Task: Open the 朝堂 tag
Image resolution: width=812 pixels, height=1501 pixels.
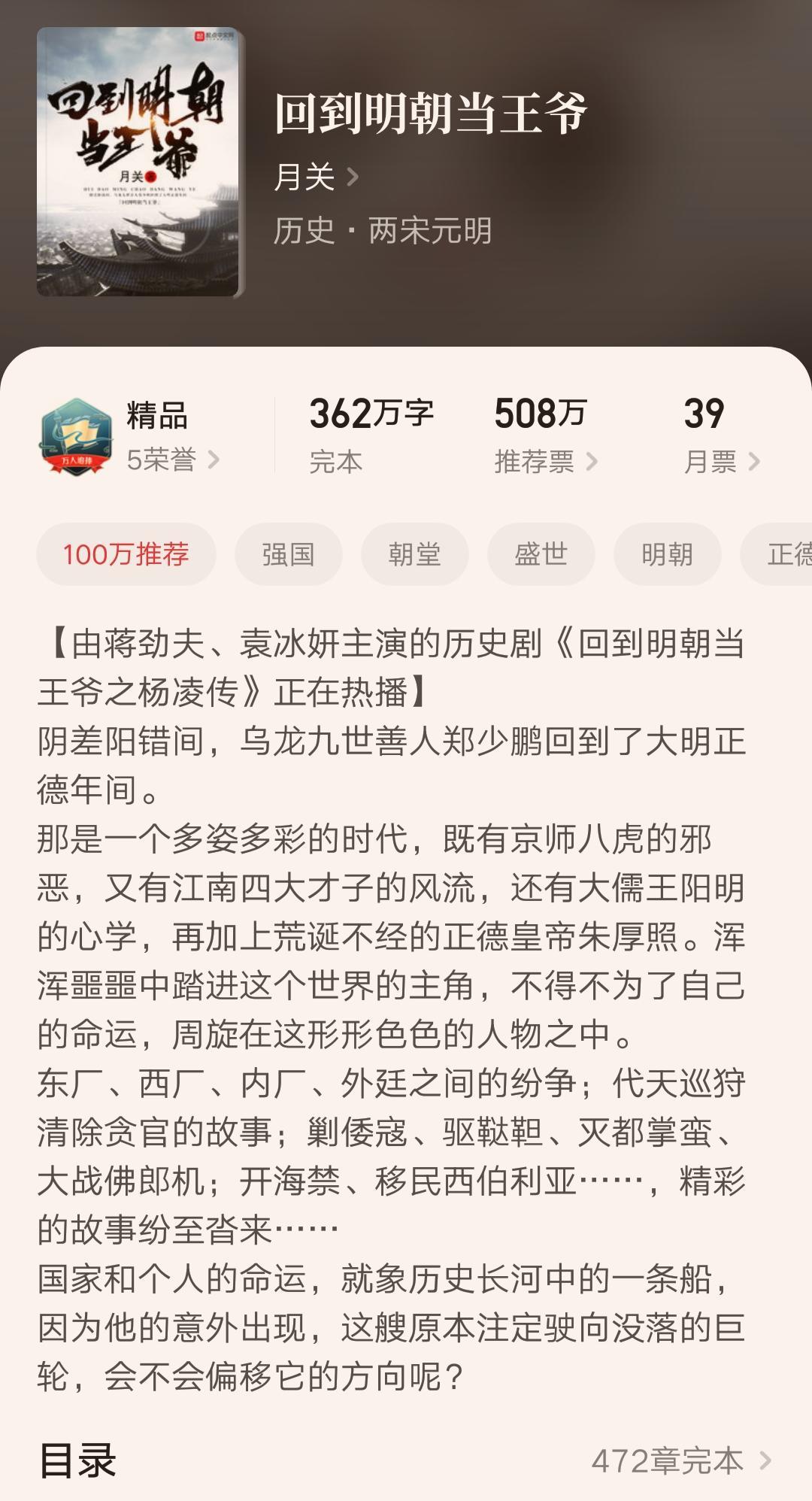Action: point(414,554)
